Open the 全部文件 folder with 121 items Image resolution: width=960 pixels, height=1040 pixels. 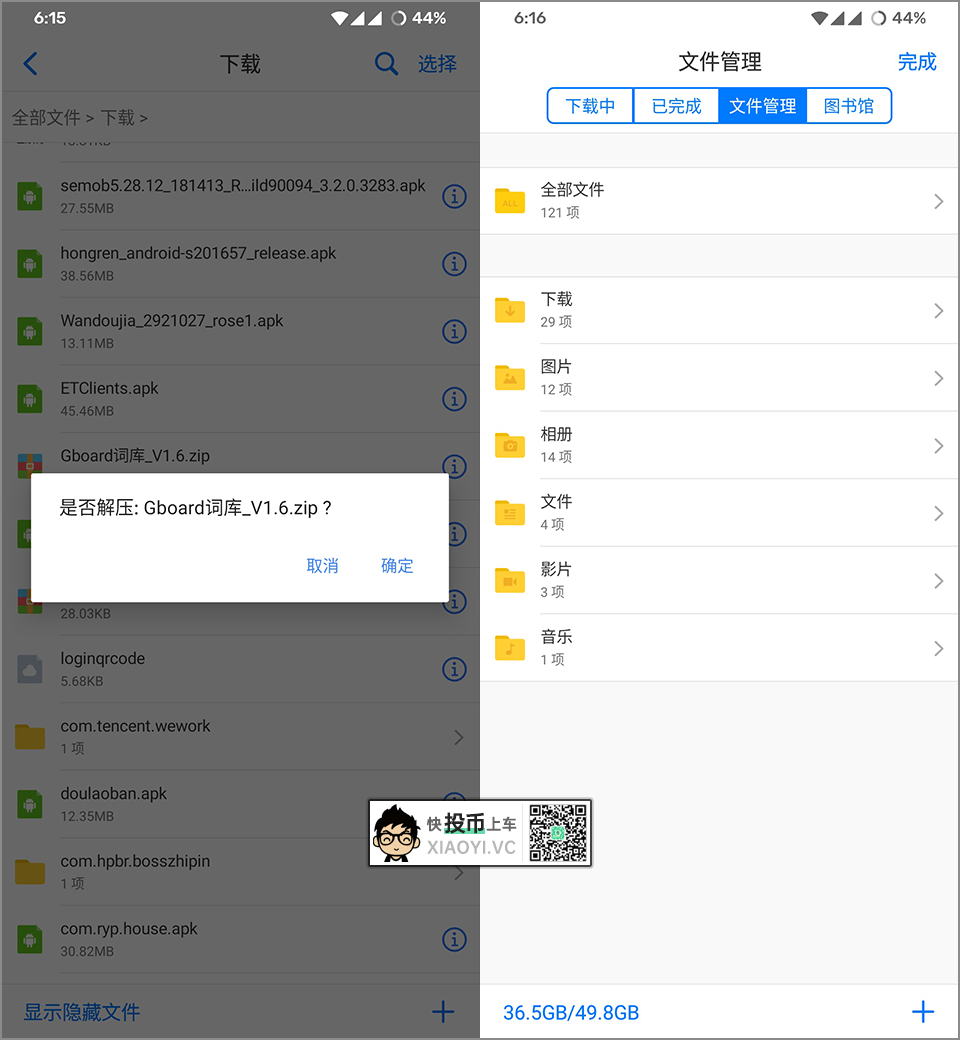point(718,201)
